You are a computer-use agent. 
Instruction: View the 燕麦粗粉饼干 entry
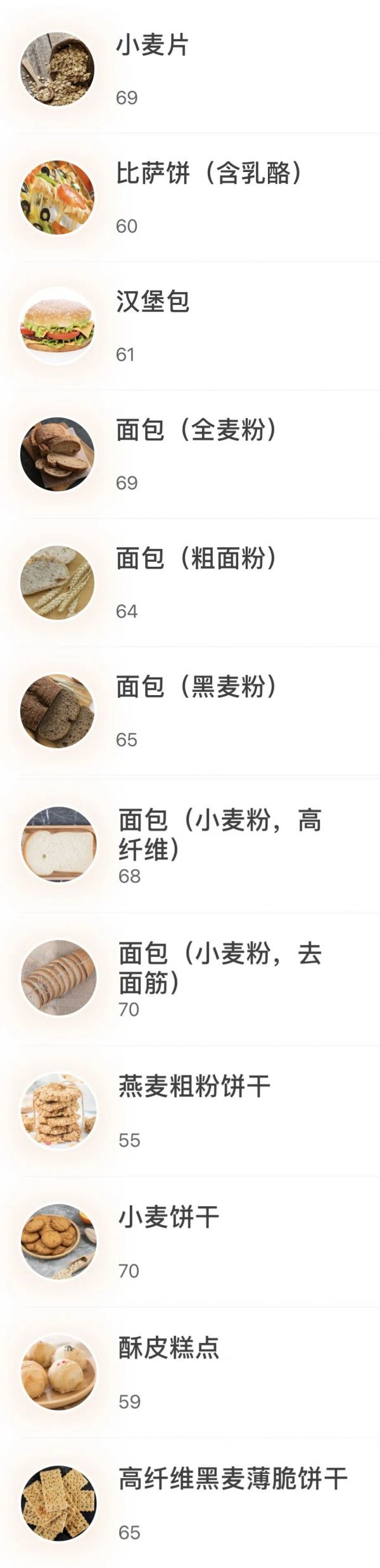click(x=190, y=1110)
